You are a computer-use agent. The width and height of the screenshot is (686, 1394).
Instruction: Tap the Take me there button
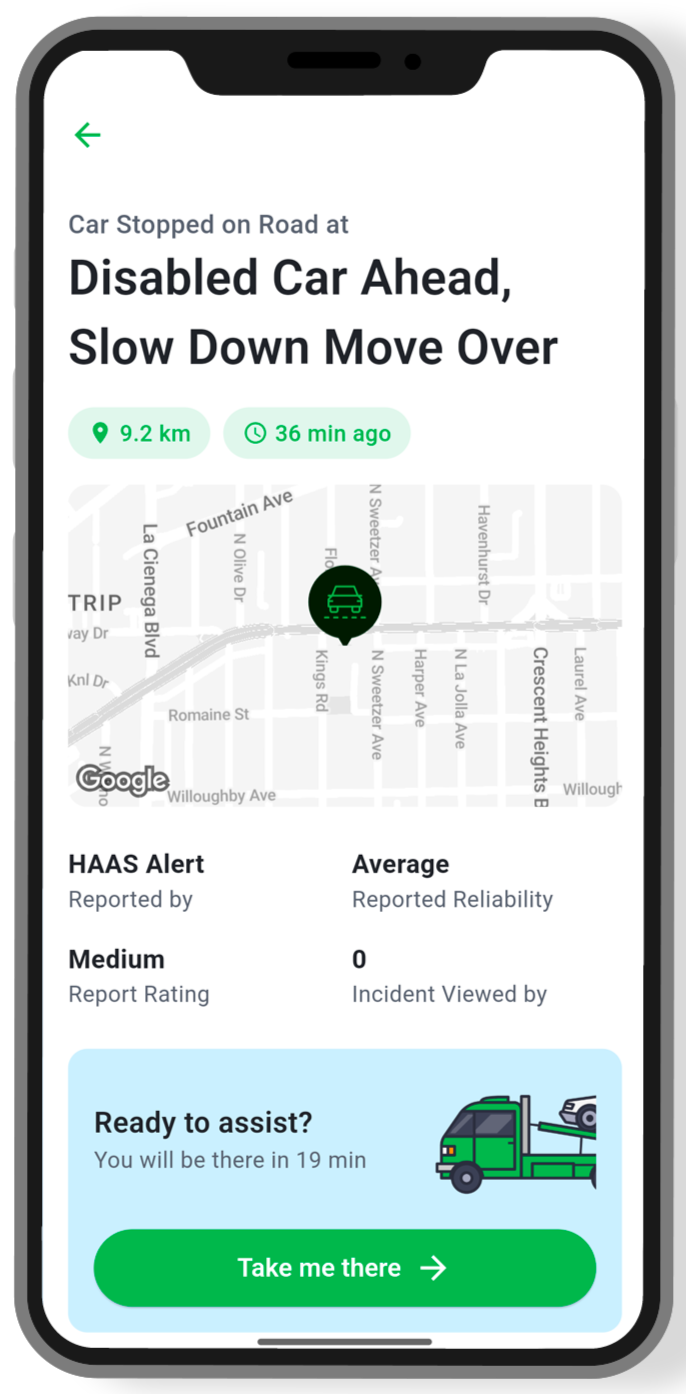[x=344, y=1268]
